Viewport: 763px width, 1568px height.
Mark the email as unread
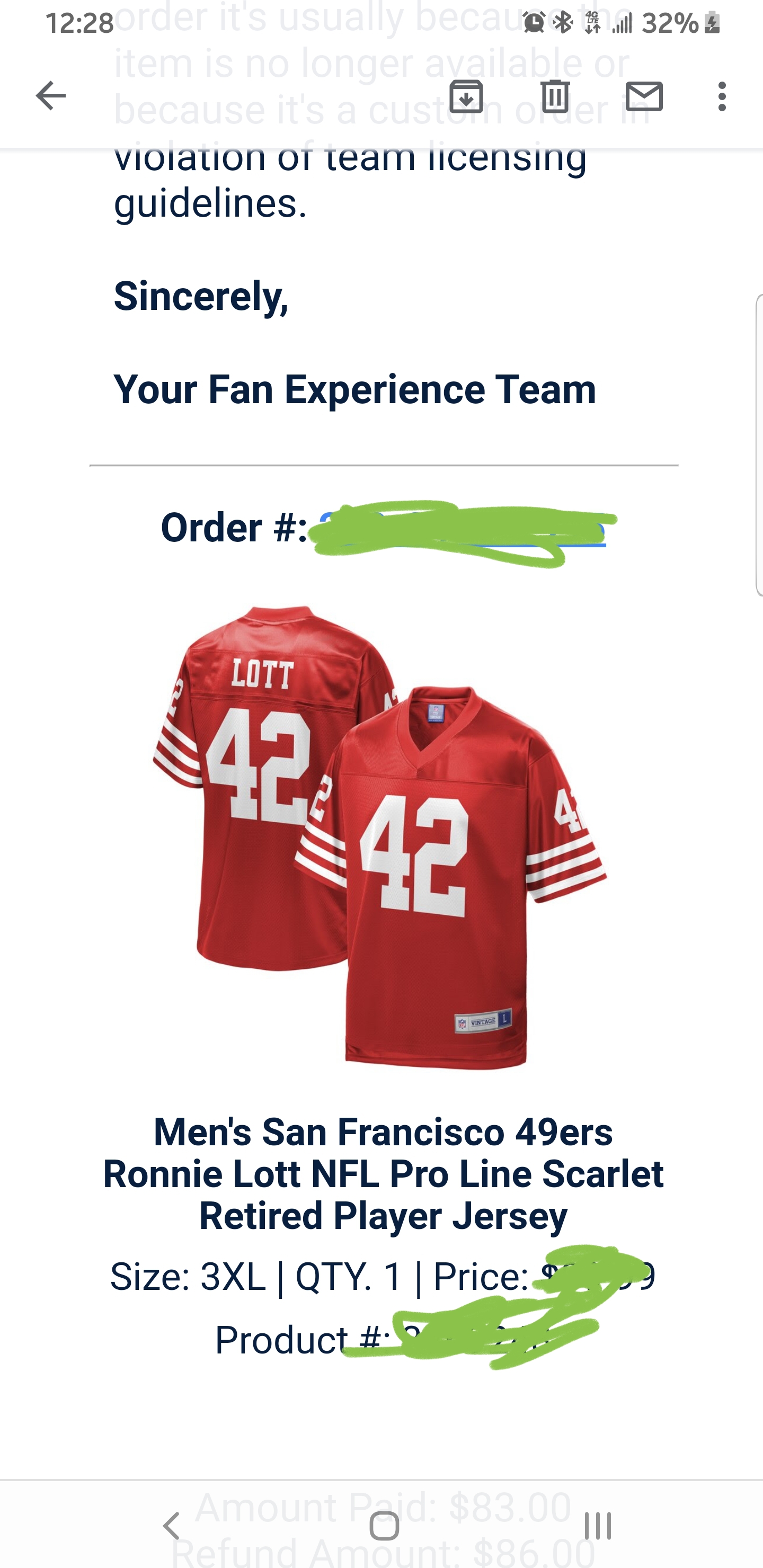point(644,96)
